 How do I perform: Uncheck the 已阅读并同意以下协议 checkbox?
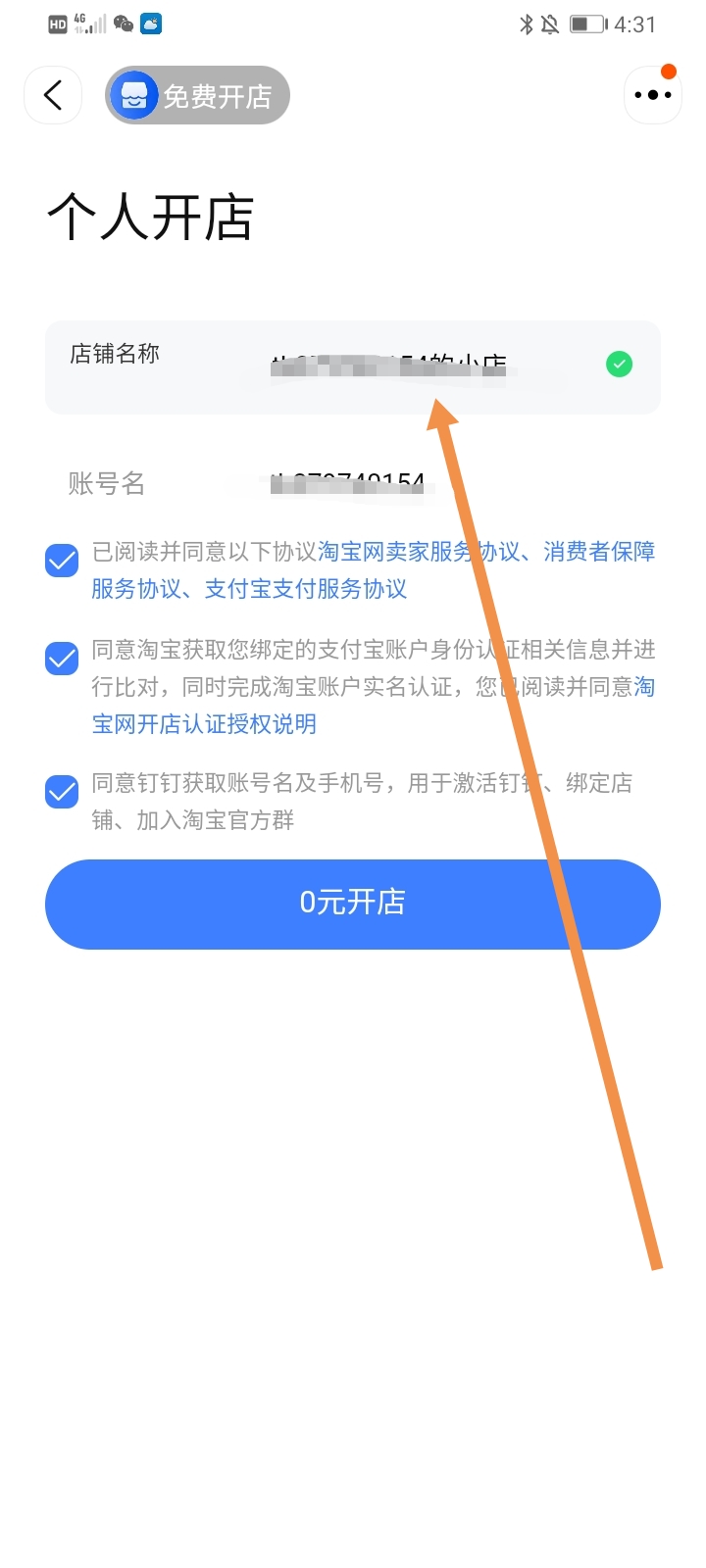(x=62, y=561)
